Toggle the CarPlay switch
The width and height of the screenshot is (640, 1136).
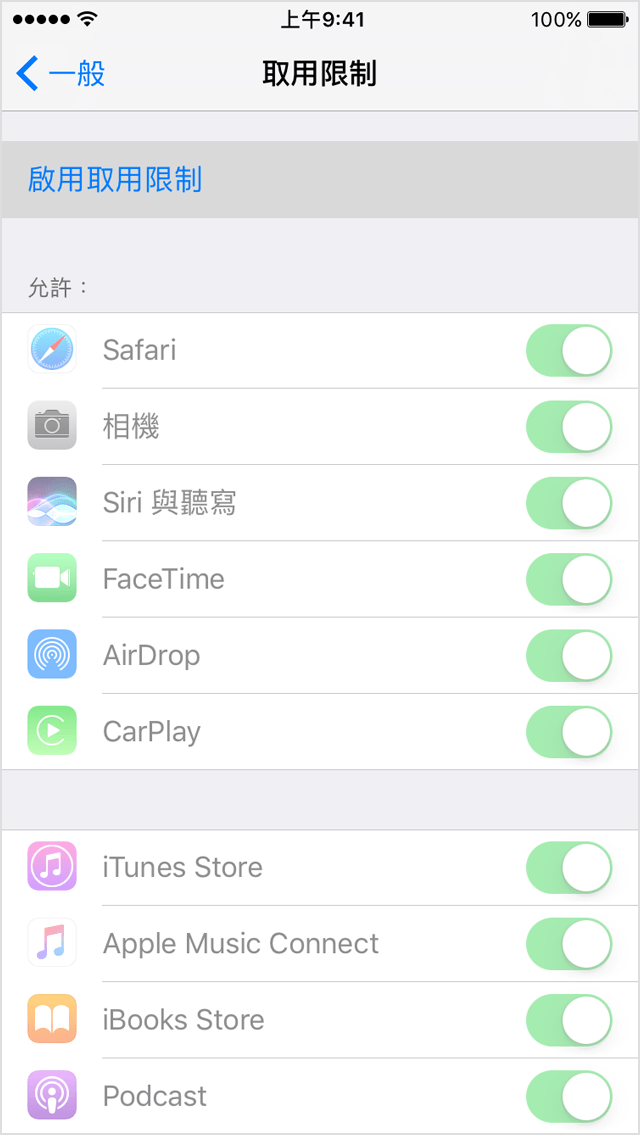coord(569,731)
